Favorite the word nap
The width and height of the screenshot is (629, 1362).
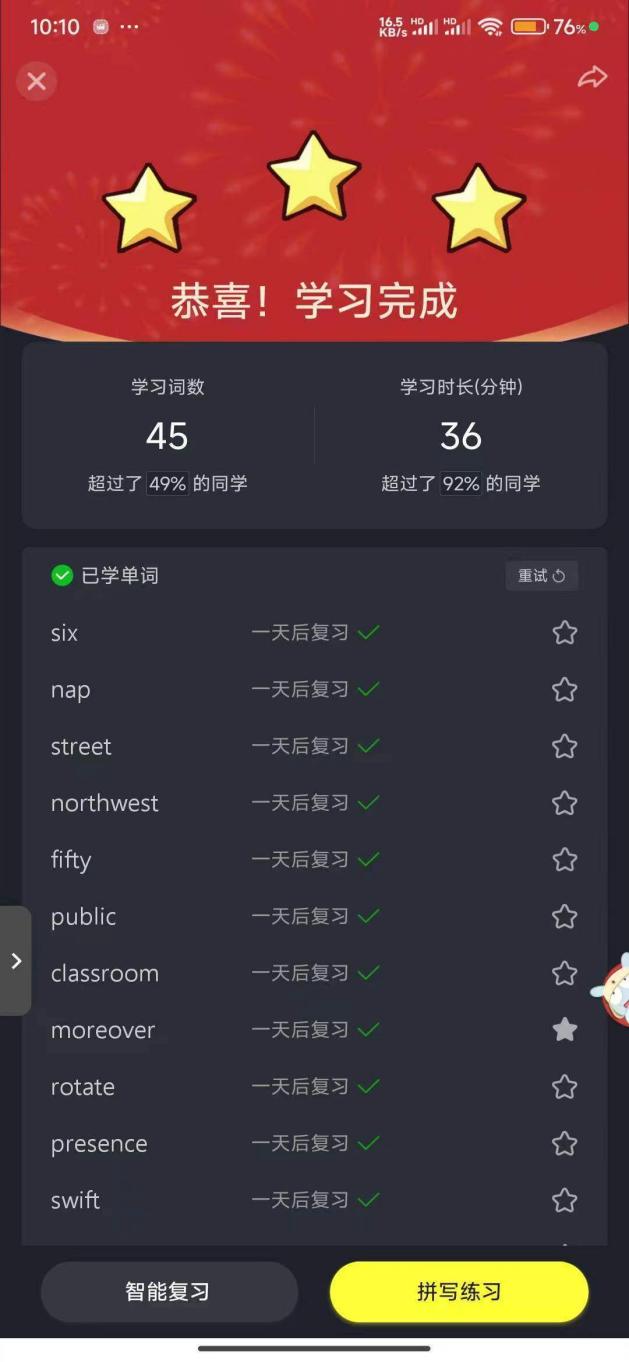(565, 689)
